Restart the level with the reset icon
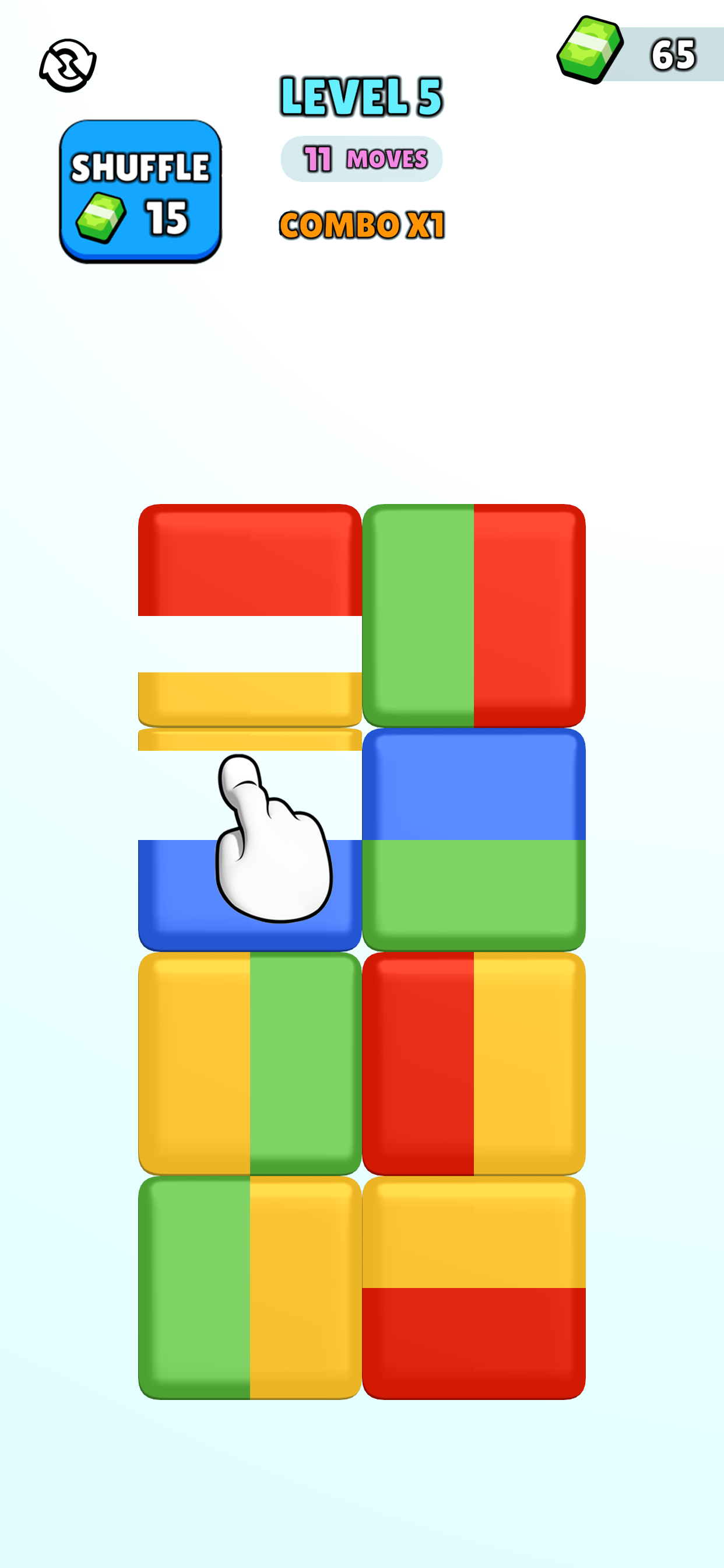Image resolution: width=724 pixels, height=1568 pixels. (x=68, y=65)
